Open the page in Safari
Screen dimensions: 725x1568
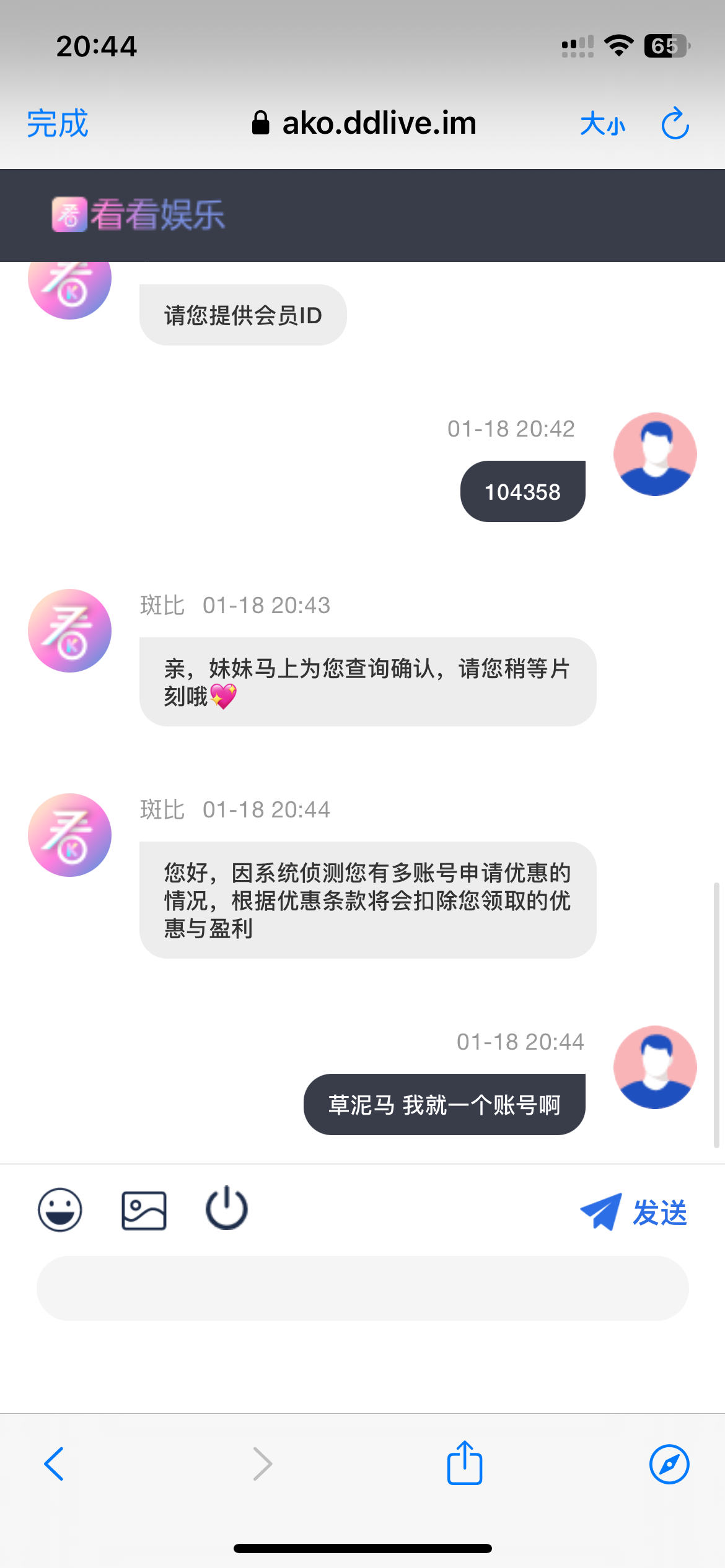(x=669, y=1464)
